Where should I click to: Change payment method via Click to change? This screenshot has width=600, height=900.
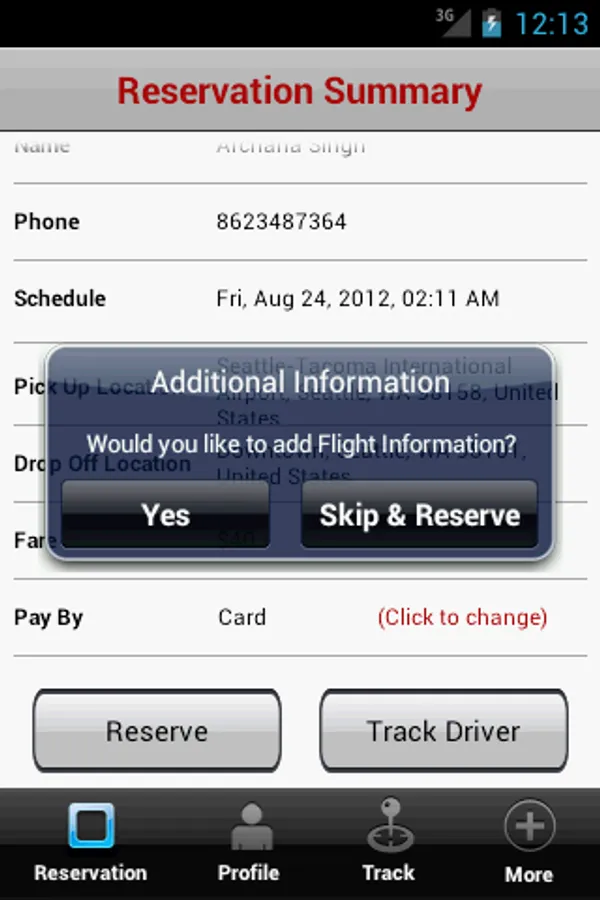462,617
